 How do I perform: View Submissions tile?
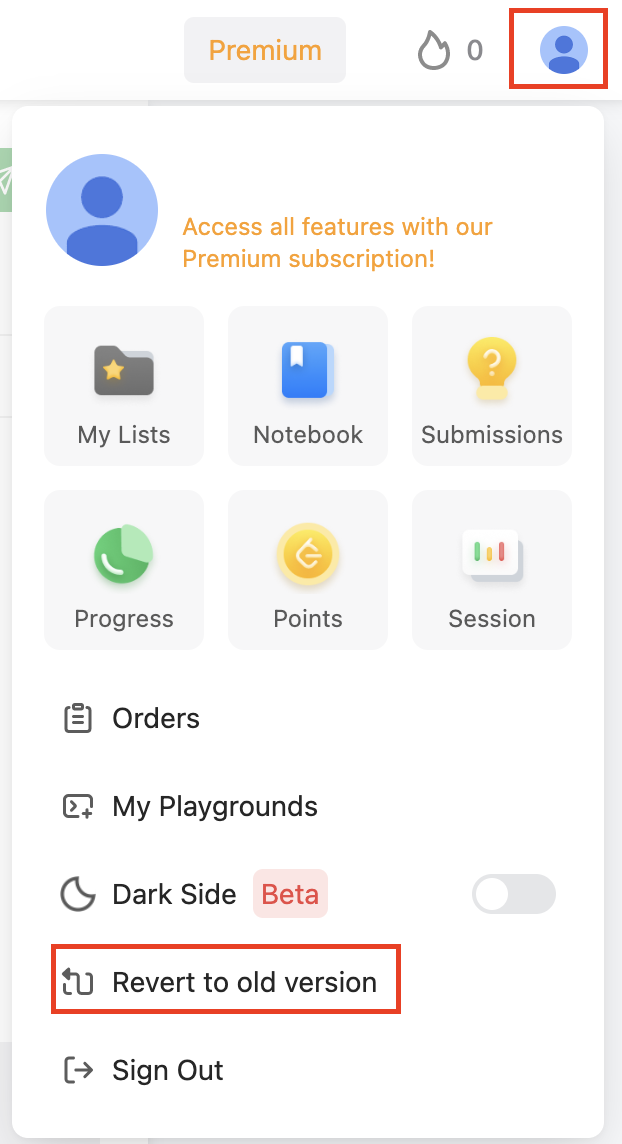pos(492,386)
